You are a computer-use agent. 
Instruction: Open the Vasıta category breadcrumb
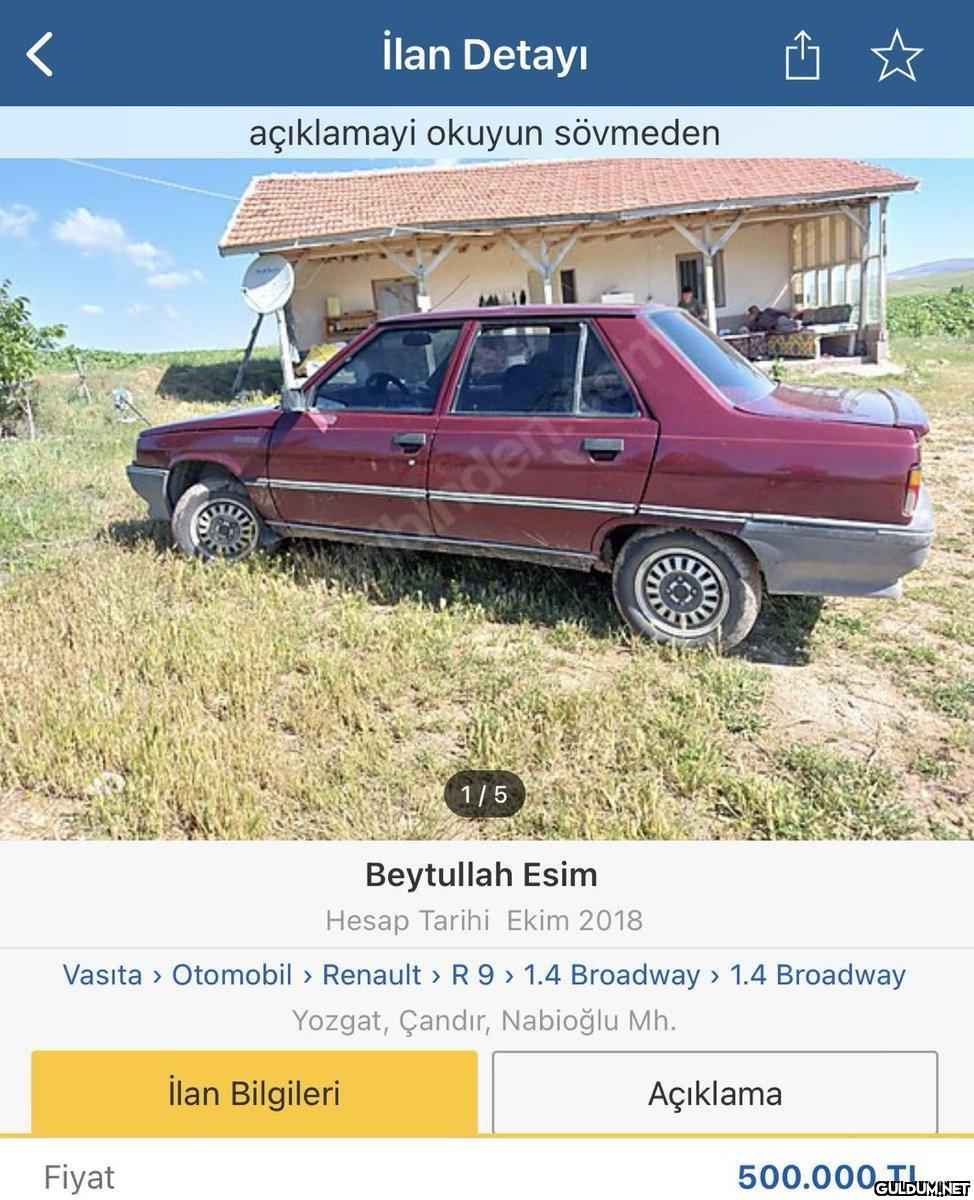[x=102, y=975]
